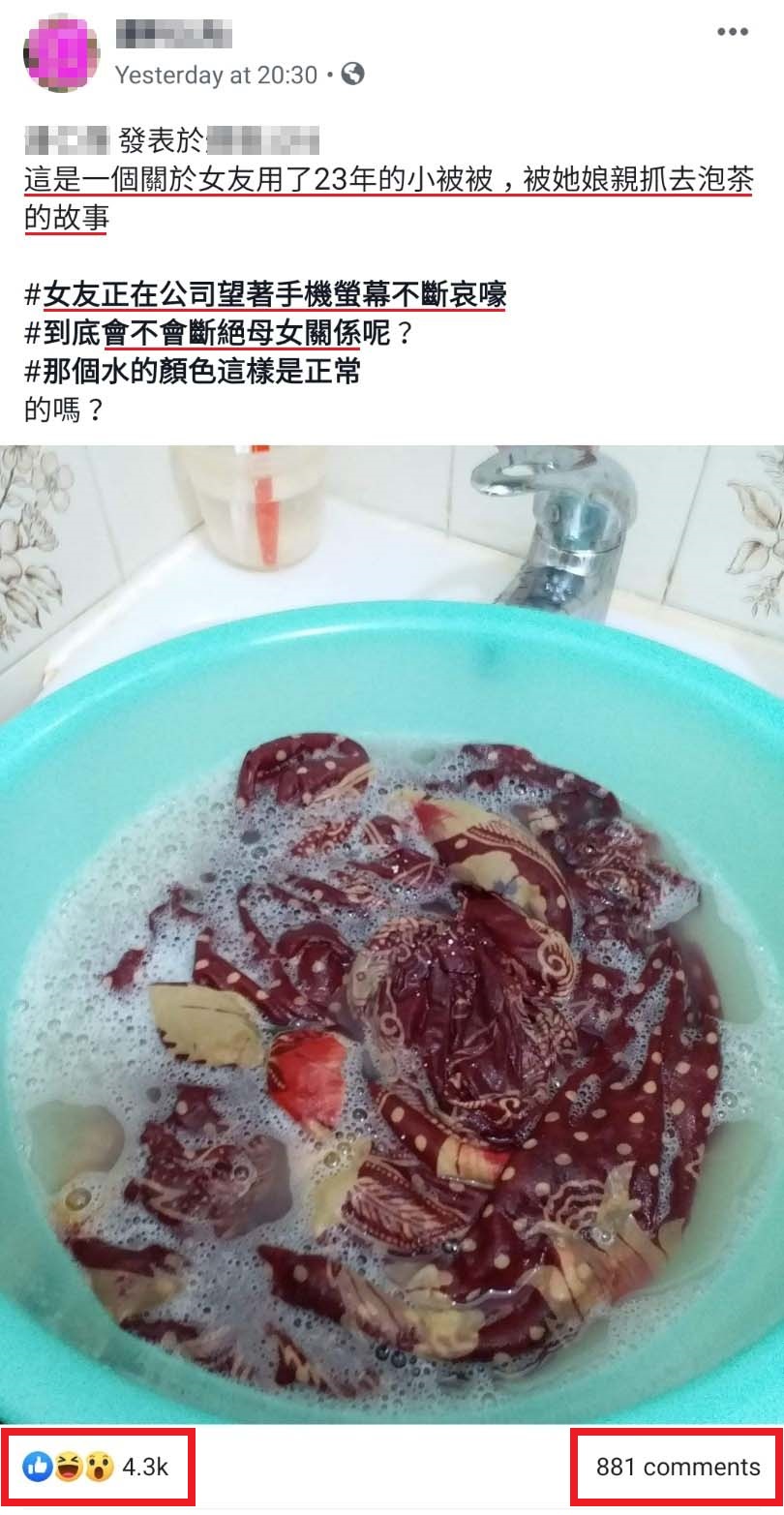The image size is (784, 1515).
Task: Open the poster's profile picture
Action: coord(61,53)
